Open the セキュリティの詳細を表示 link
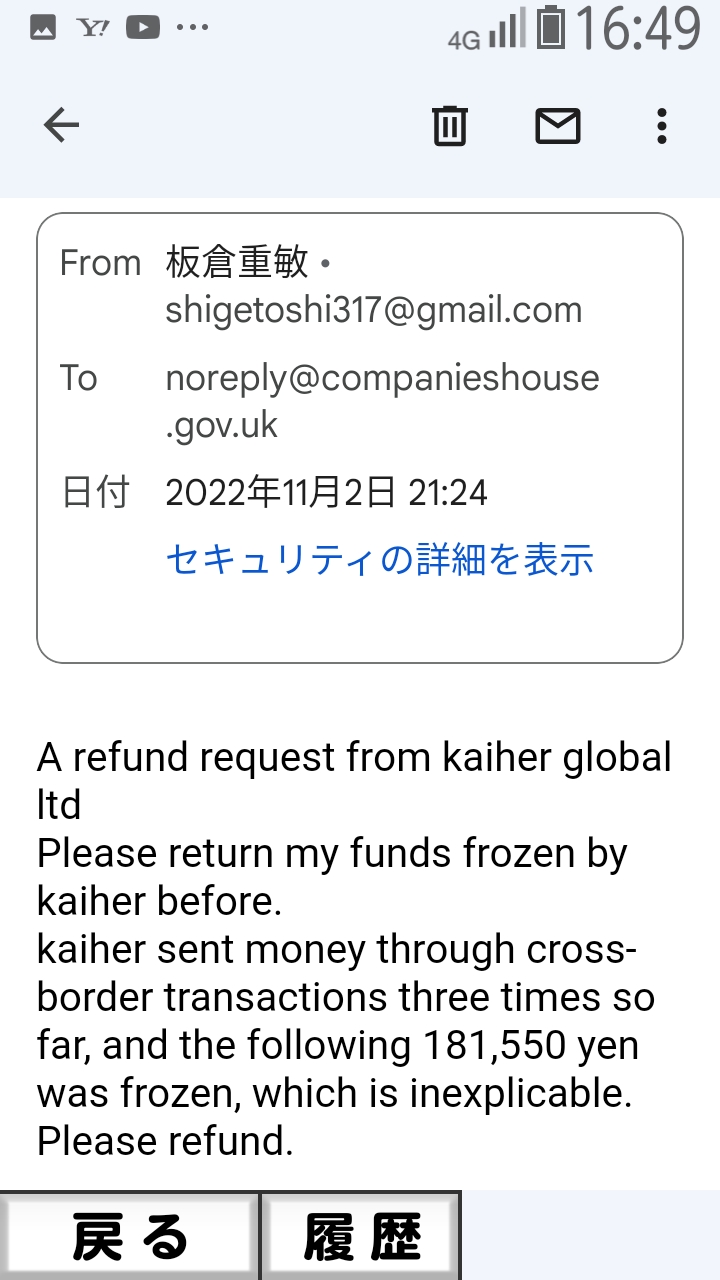This screenshot has width=720, height=1280. coord(379,559)
